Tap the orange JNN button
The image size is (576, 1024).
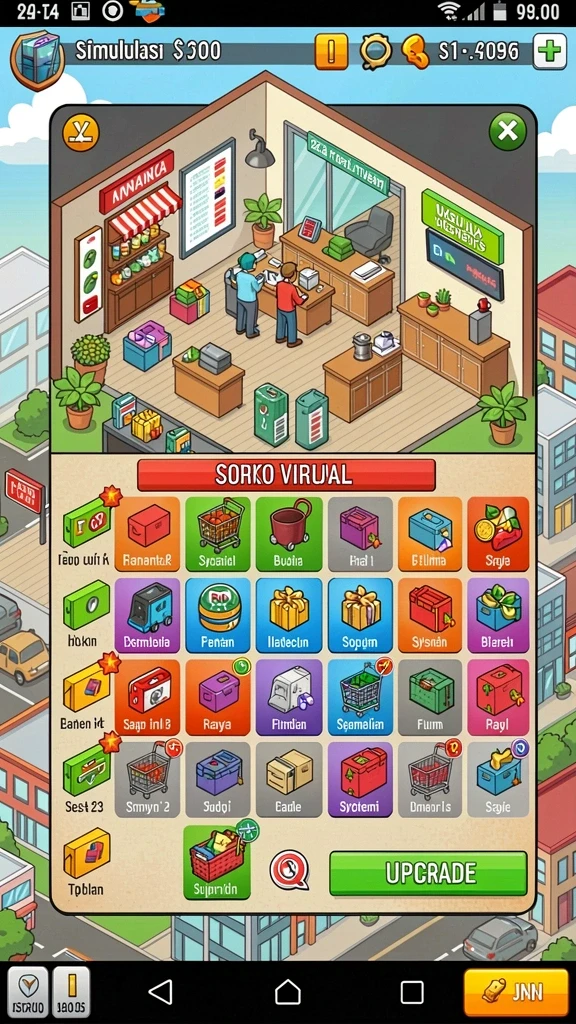point(516,993)
